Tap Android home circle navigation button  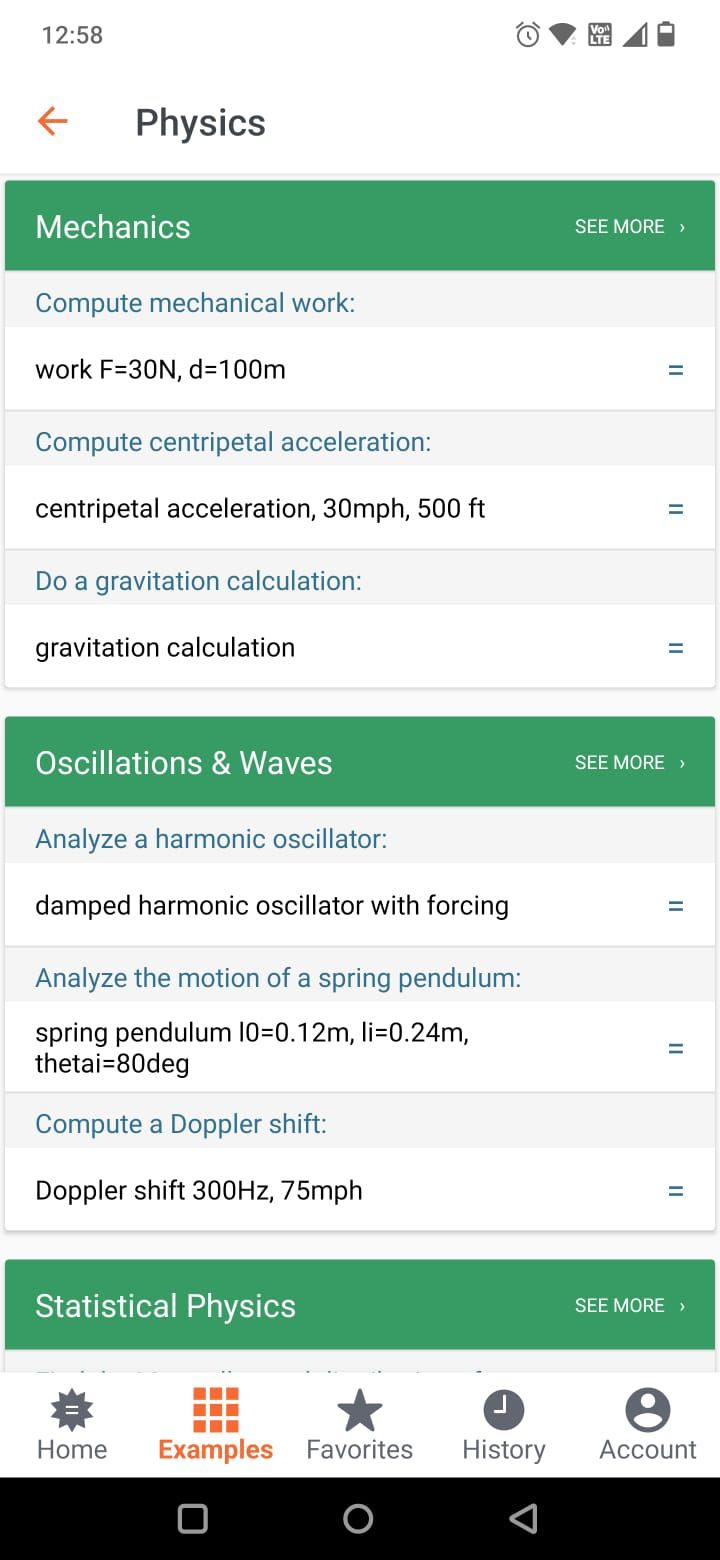coord(358,1518)
